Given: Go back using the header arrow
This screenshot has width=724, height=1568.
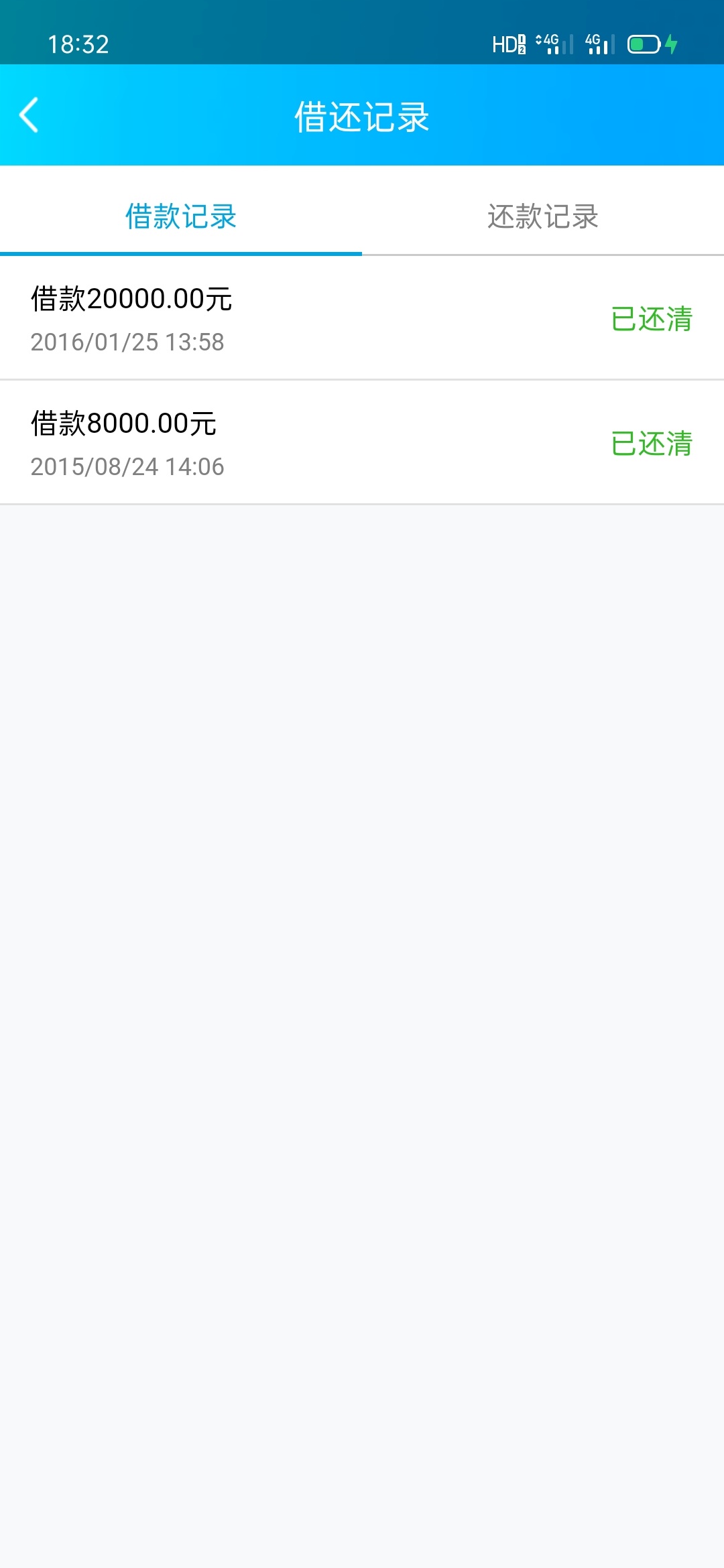Looking at the screenshot, I should [x=29, y=115].
